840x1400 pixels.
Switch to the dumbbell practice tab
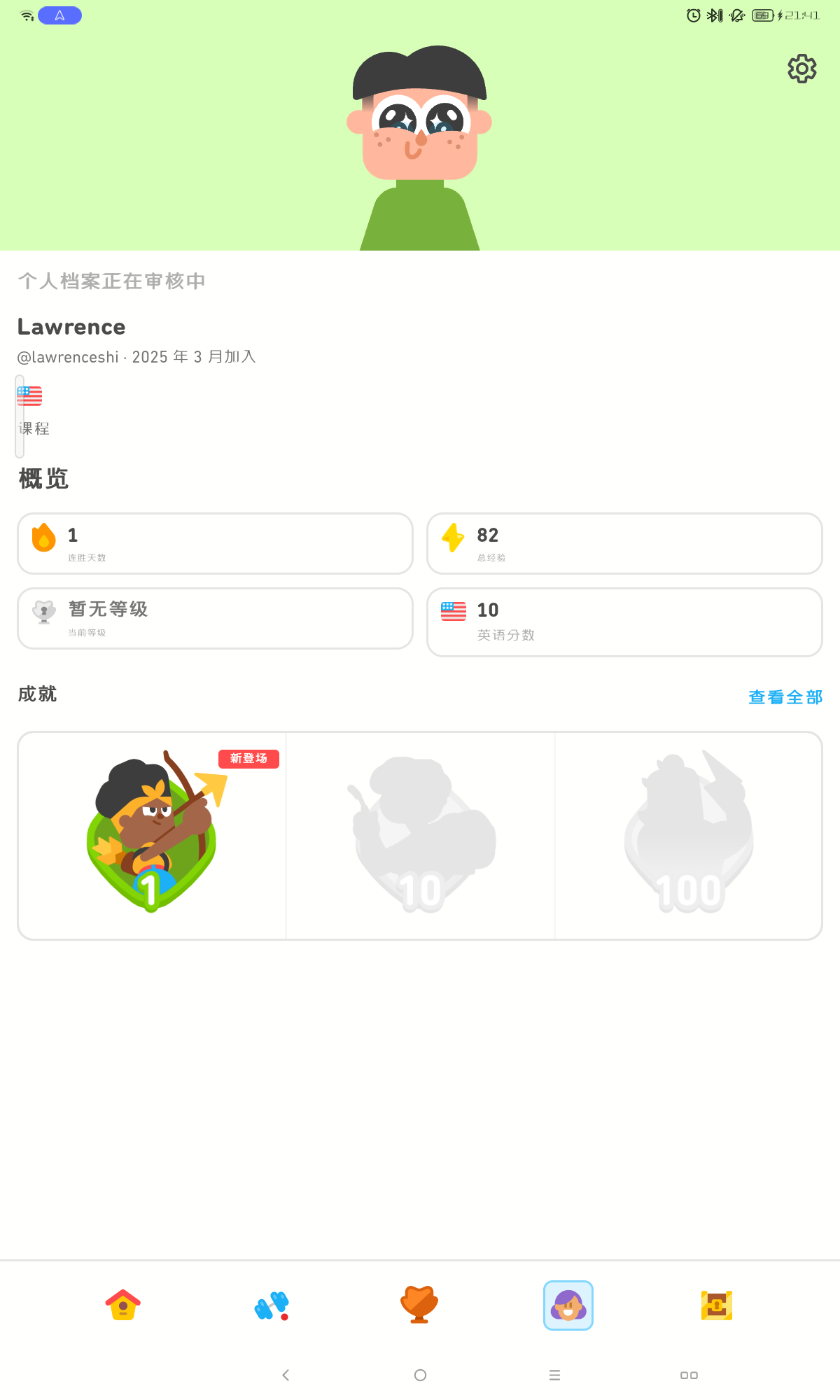tap(272, 1305)
